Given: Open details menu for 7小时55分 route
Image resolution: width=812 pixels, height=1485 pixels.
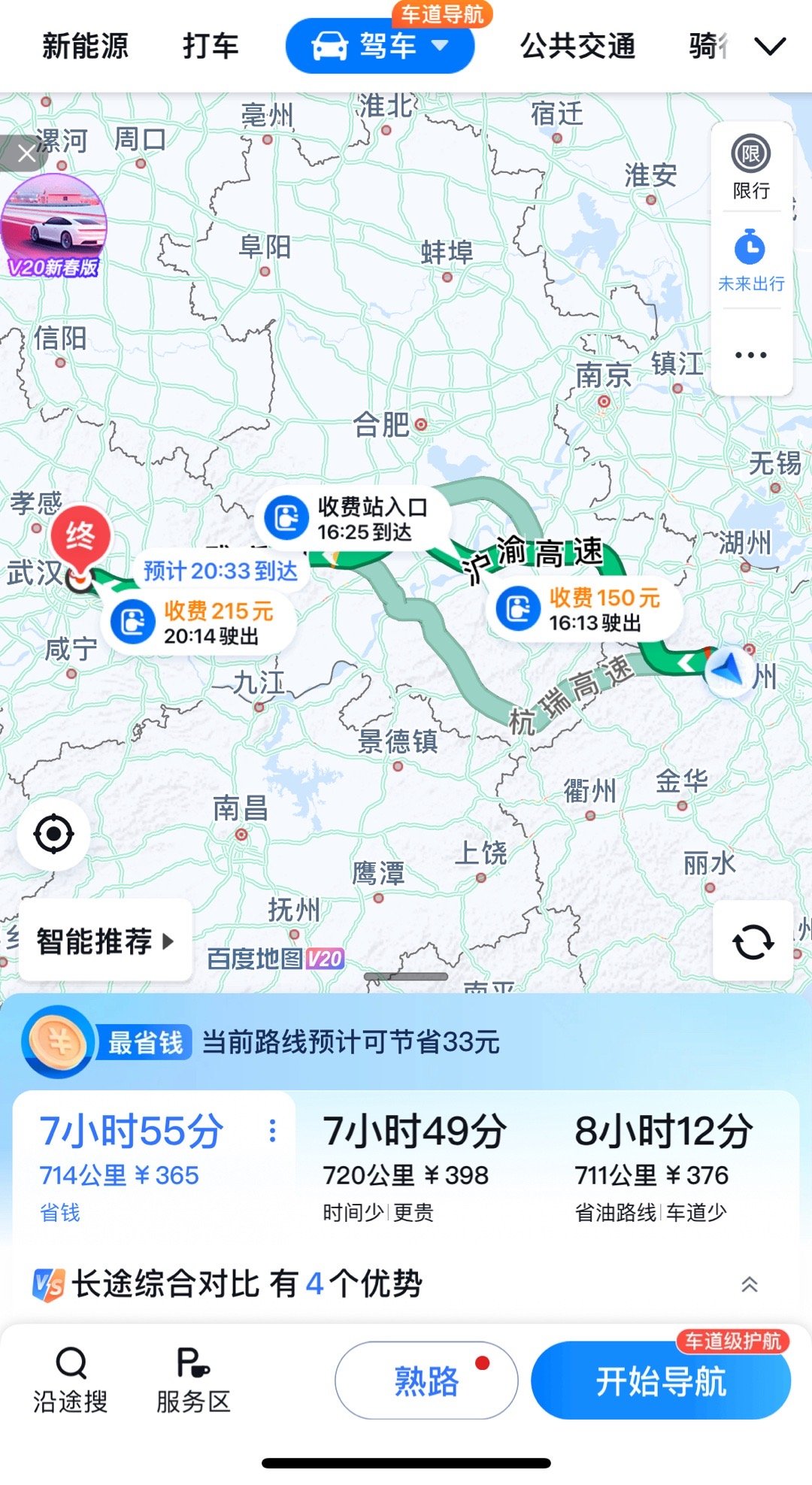Looking at the screenshot, I should coord(272,1131).
